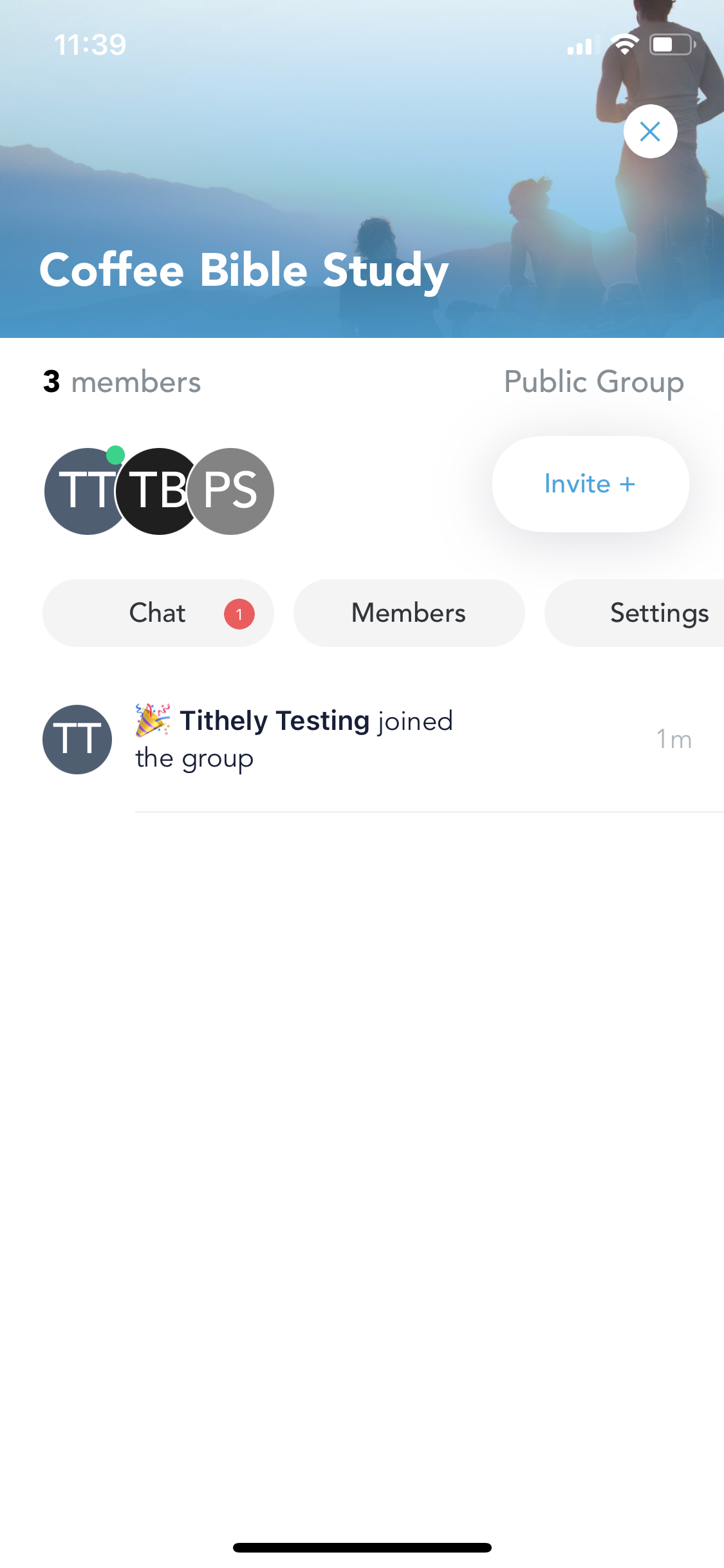Switch to the Members tab

click(409, 613)
